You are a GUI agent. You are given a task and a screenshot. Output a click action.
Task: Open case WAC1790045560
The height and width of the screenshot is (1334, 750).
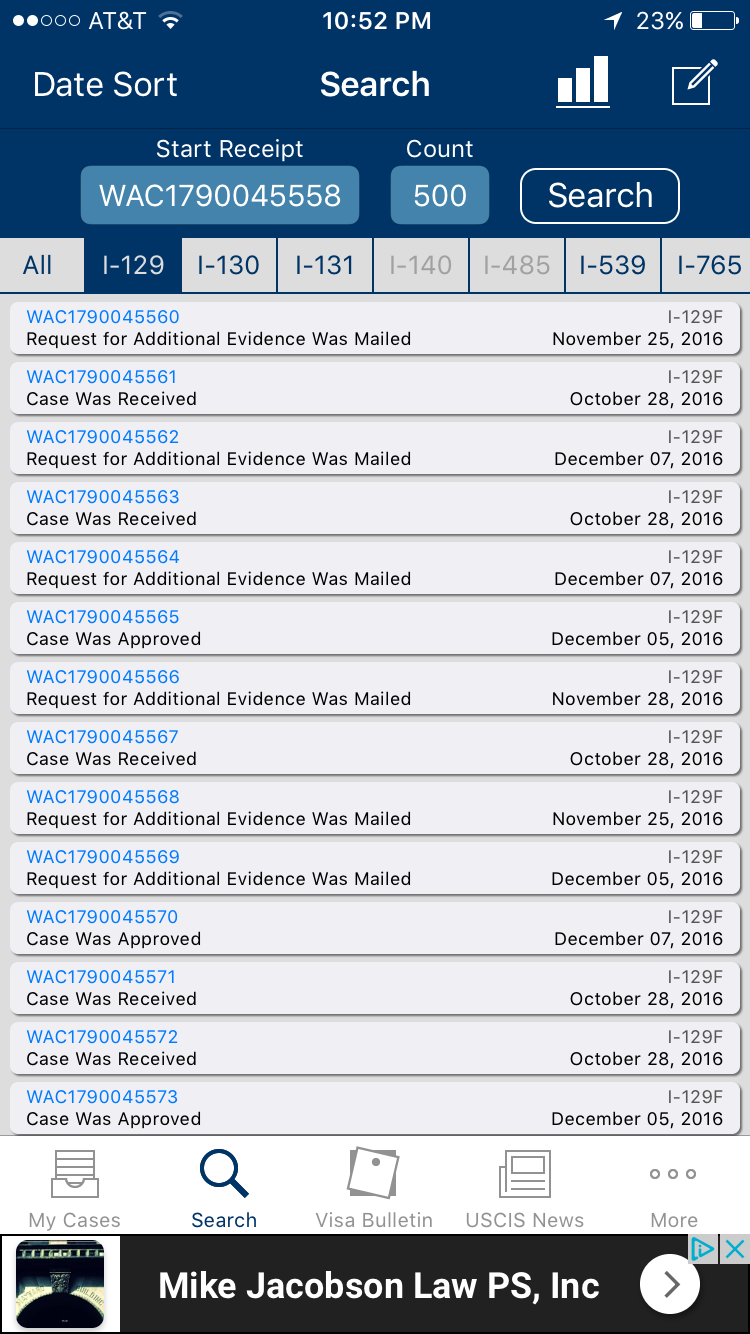point(375,328)
